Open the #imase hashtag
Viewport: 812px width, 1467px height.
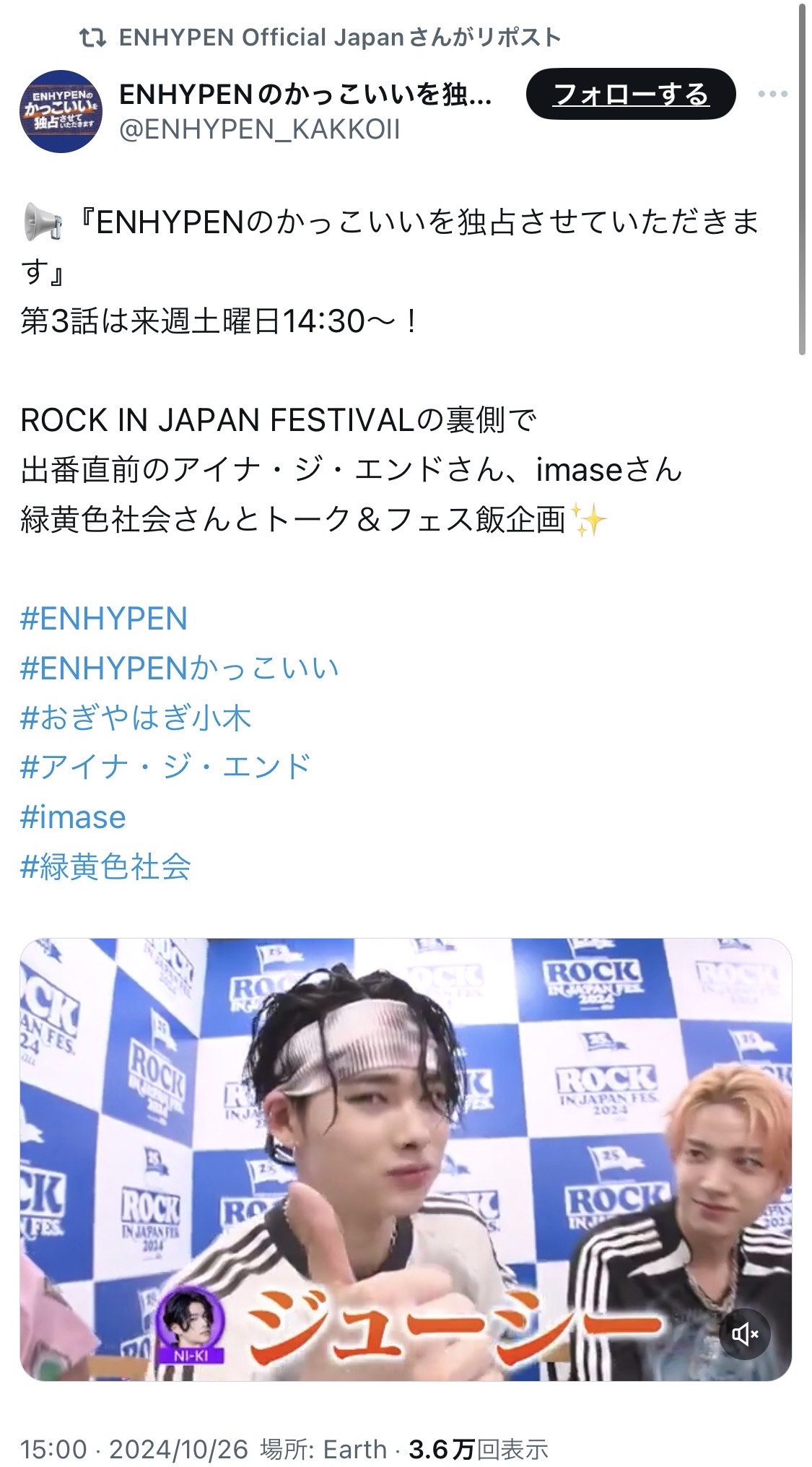point(73,817)
